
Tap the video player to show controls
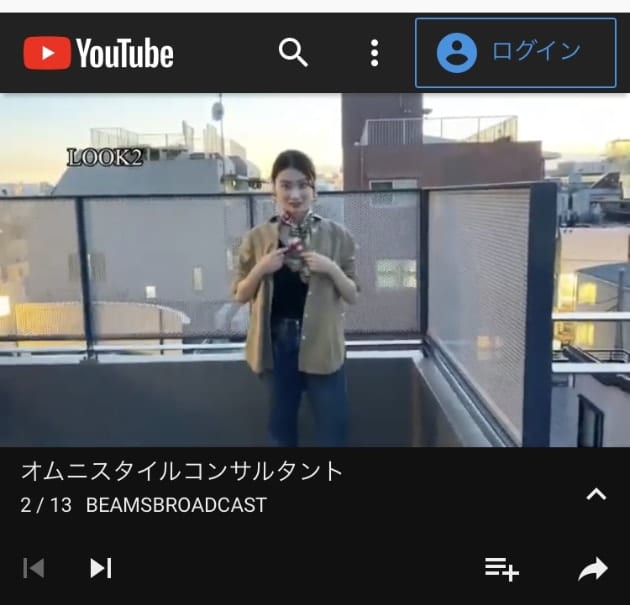click(315, 270)
